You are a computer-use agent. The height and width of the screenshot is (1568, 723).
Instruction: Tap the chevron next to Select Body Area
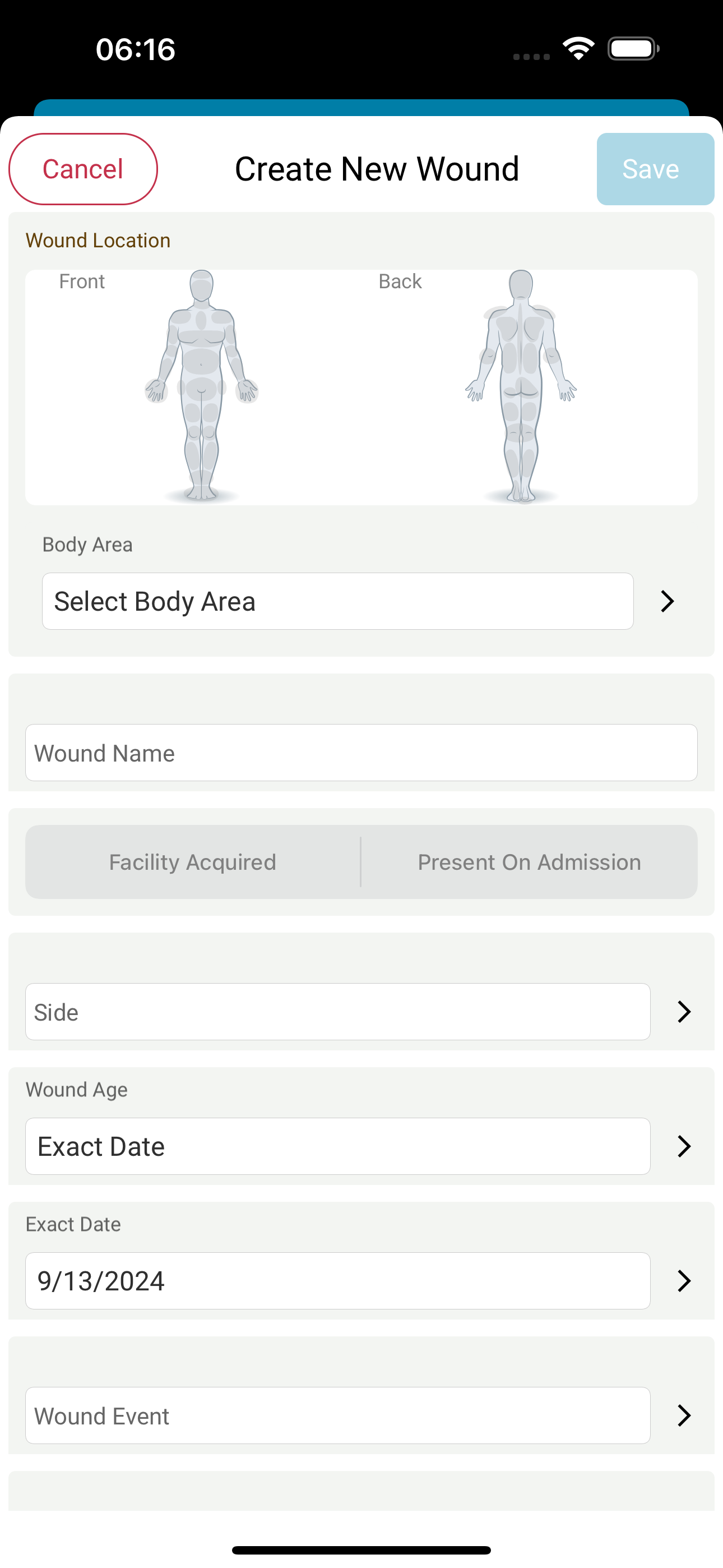tap(668, 601)
